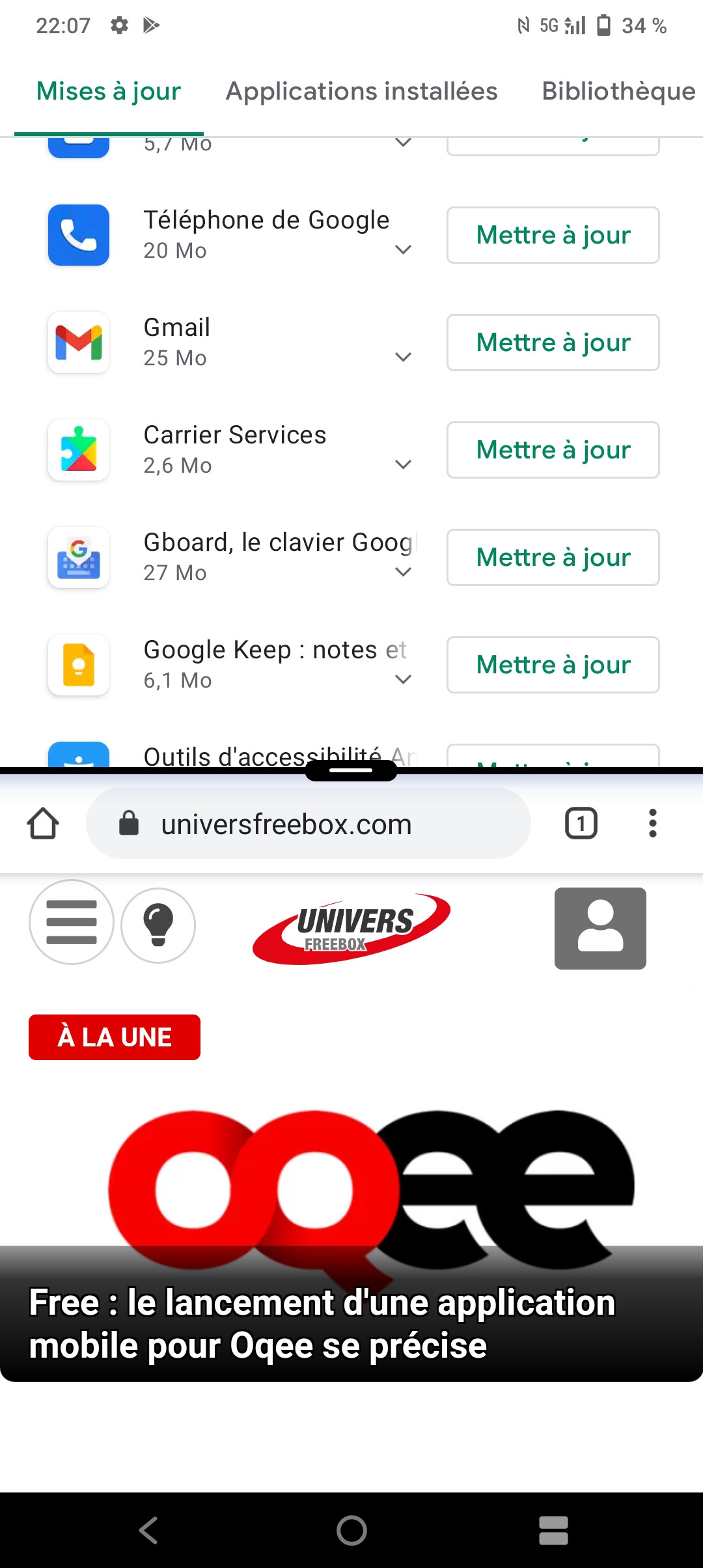This screenshot has height=1568, width=703.
Task: Tap the light bulb icon
Action: click(x=158, y=925)
